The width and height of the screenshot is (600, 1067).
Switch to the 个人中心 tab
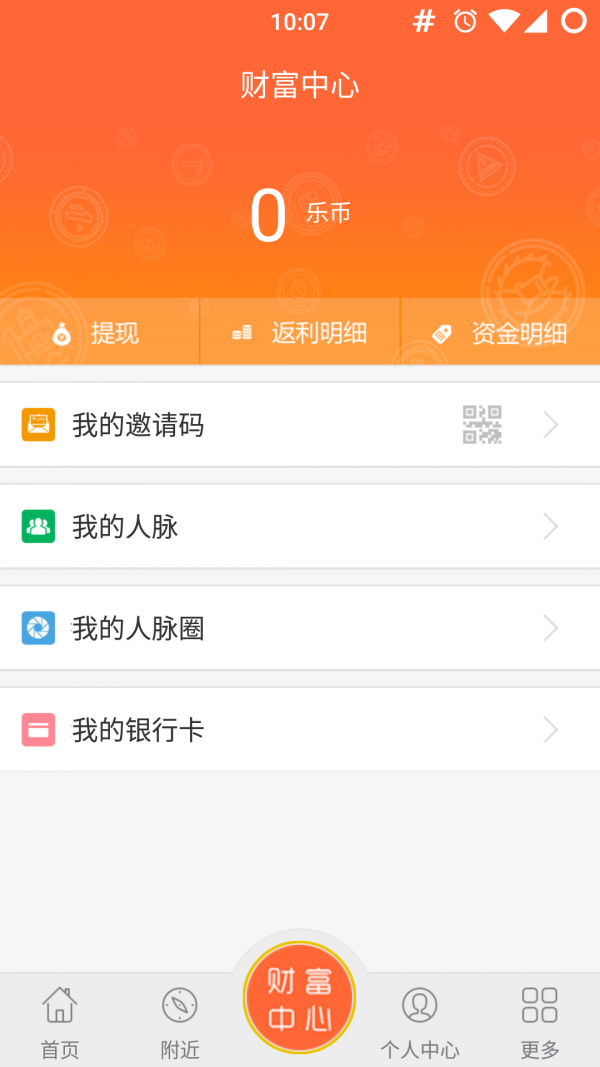click(420, 1020)
